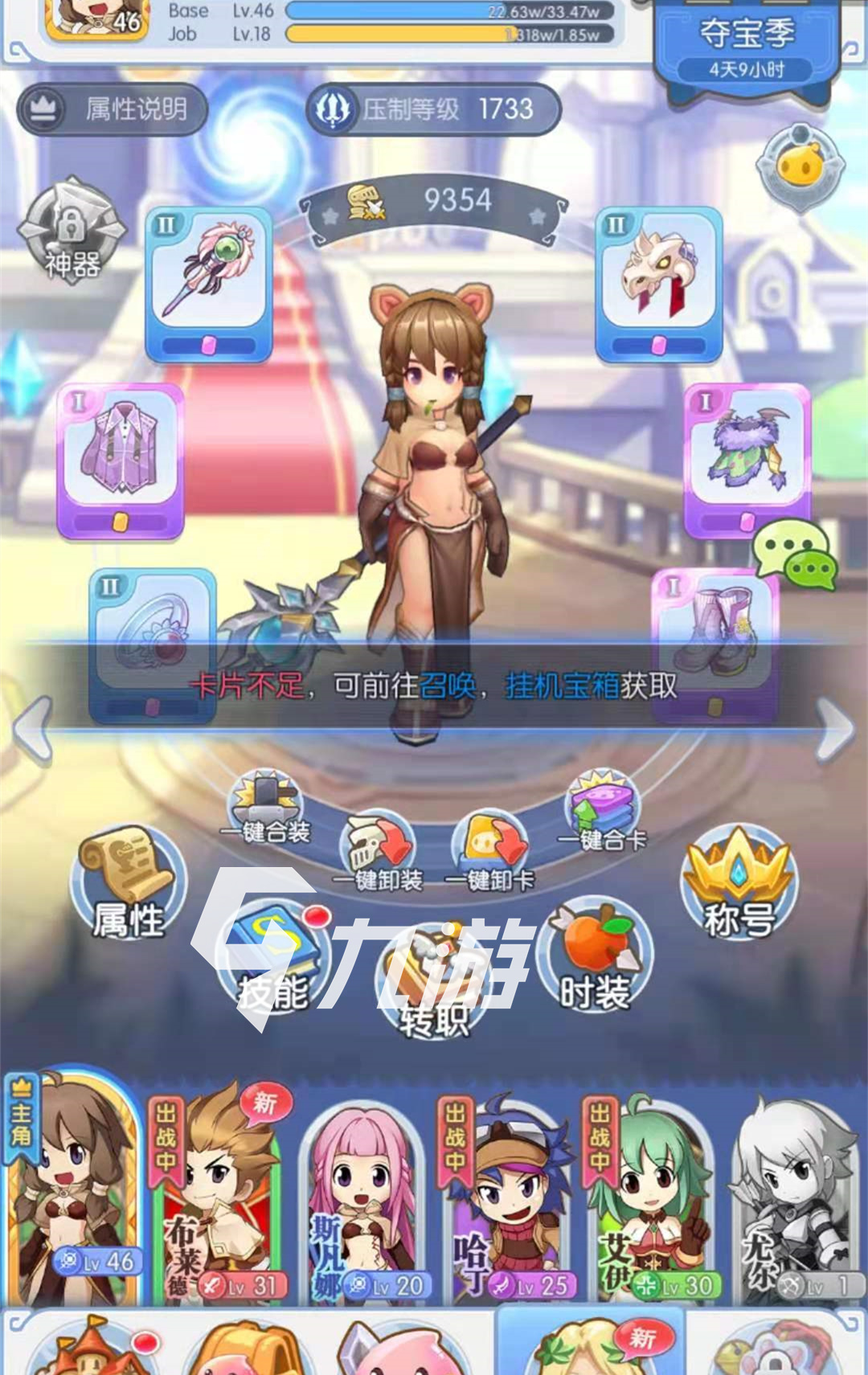868x1375 pixels.
Task: Select the staff weapon equipment slot
Action: pos(208,284)
